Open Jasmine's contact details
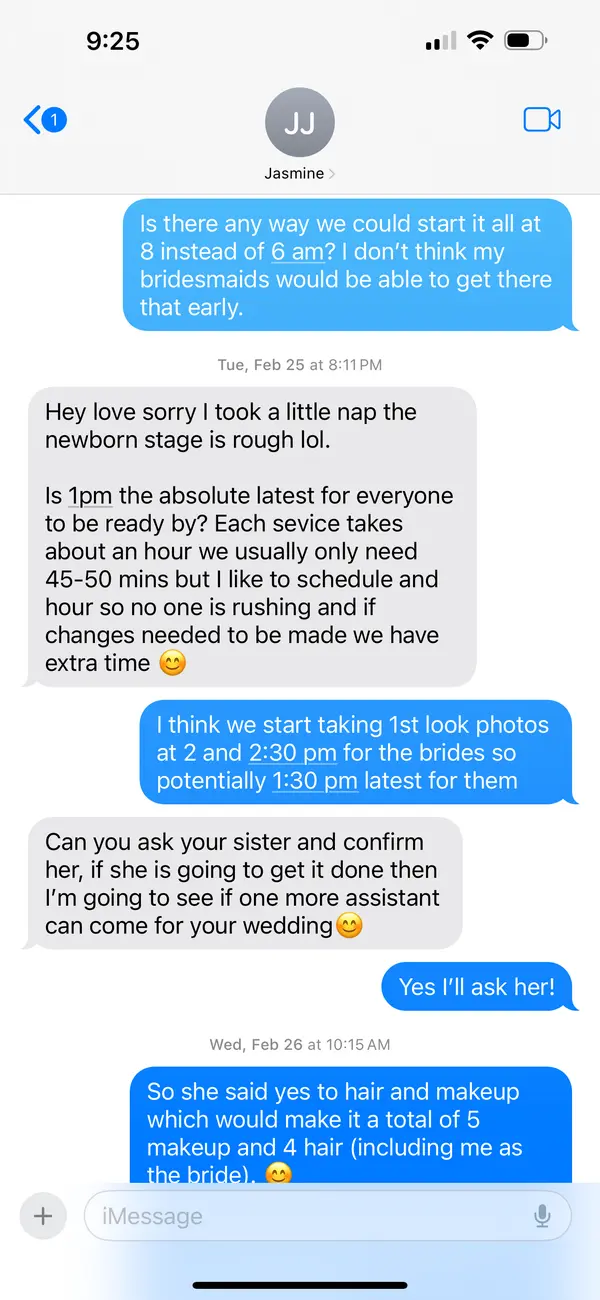This screenshot has height=1300, width=600. pyautogui.click(x=299, y=140)
